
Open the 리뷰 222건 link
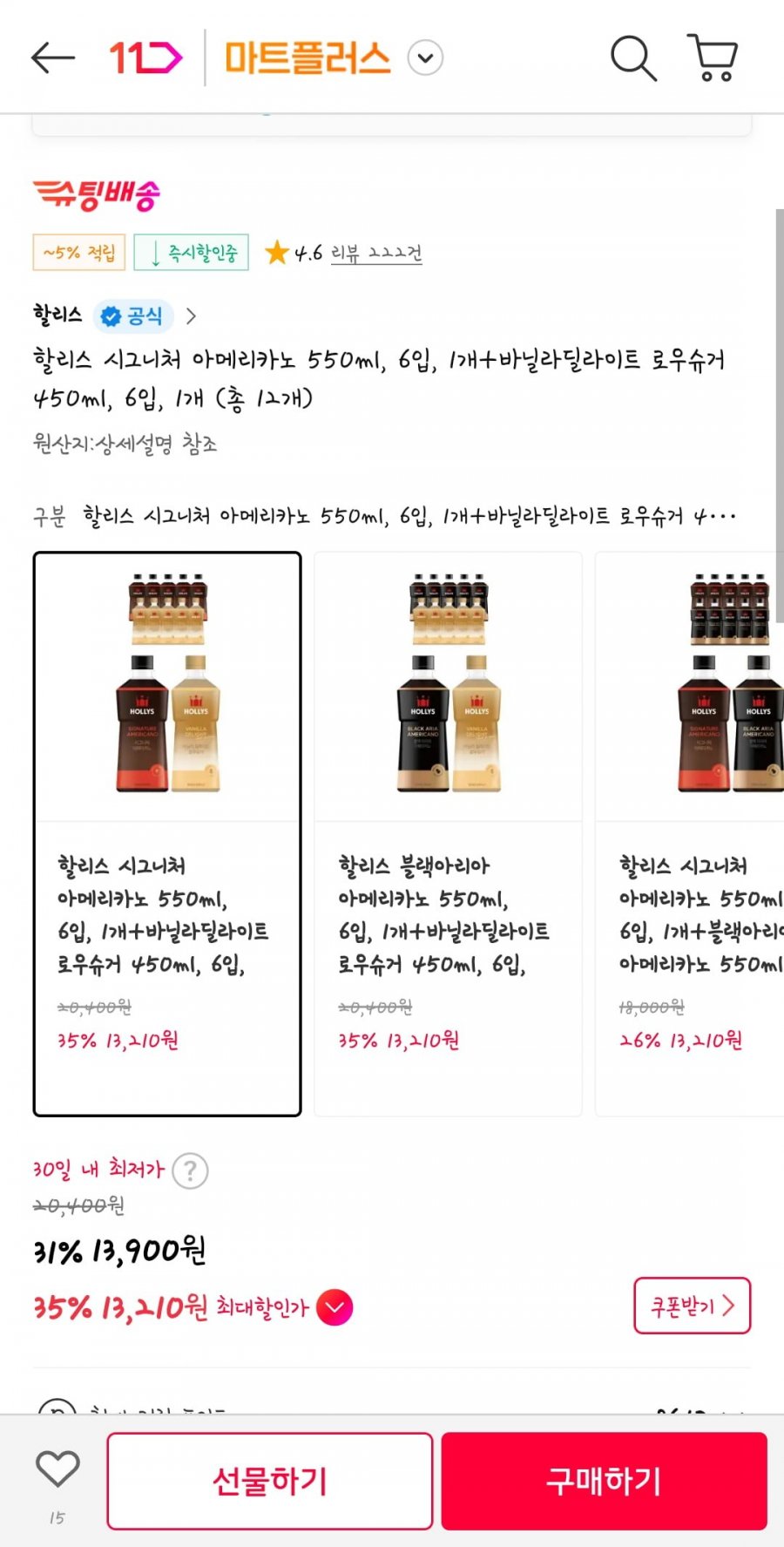tap(376, 254)
